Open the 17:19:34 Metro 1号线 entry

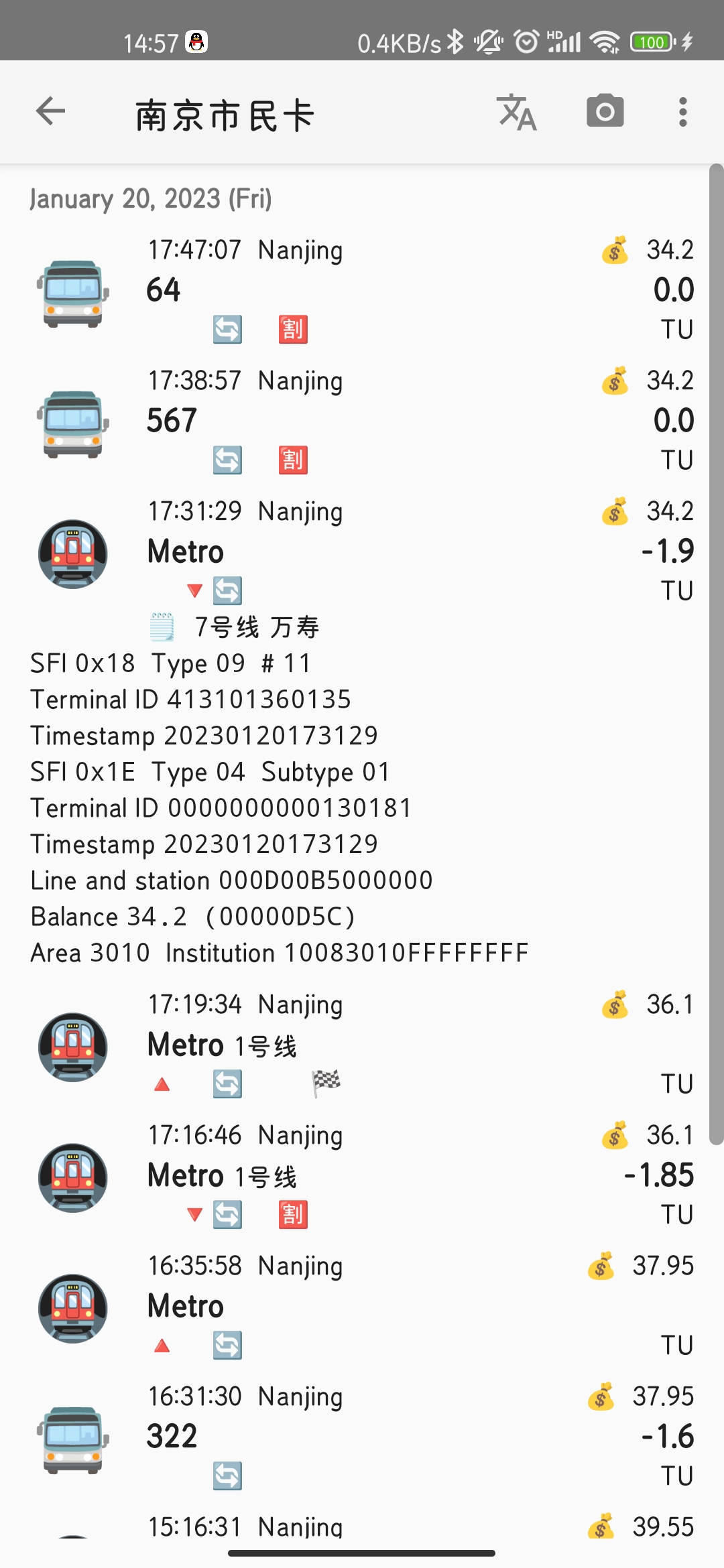coord(362,1045)
